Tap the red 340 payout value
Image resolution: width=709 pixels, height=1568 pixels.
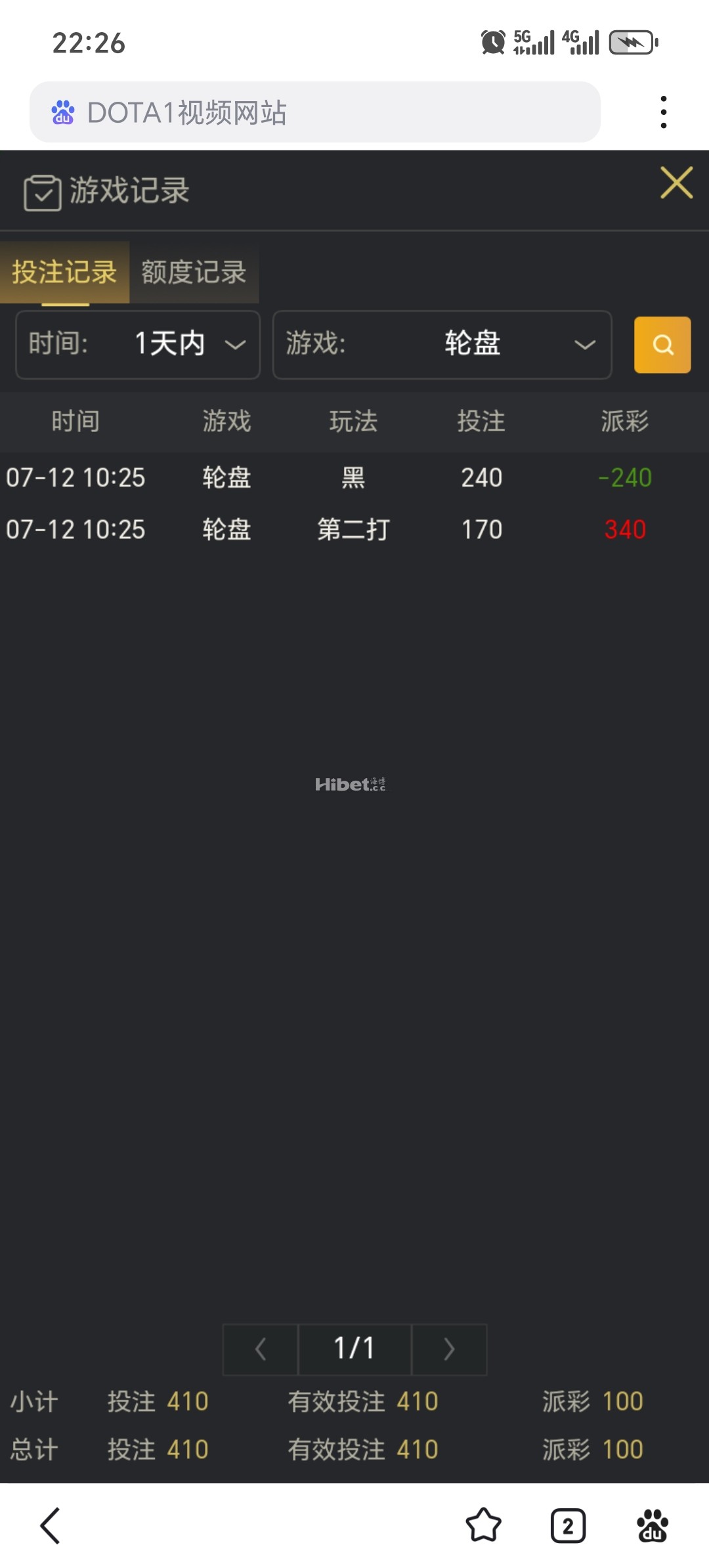(x=624, y=529)
